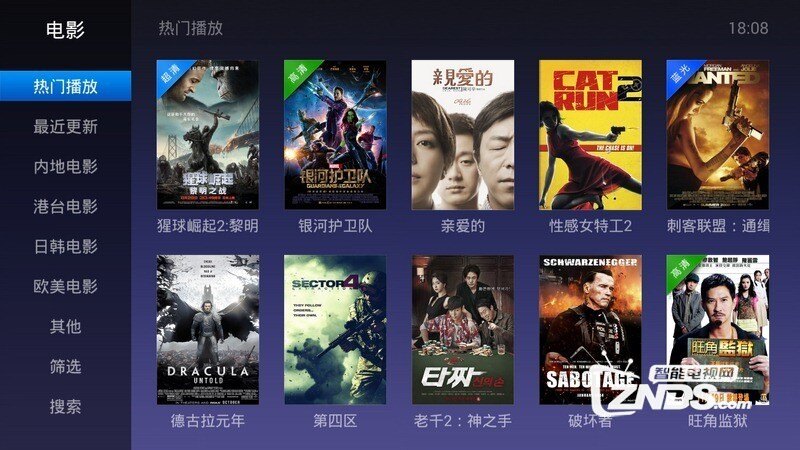Open the 银河护卫队 movie poster
Image resolution: width=800 pixels, height=450 pixels.
tap(335, 135)
